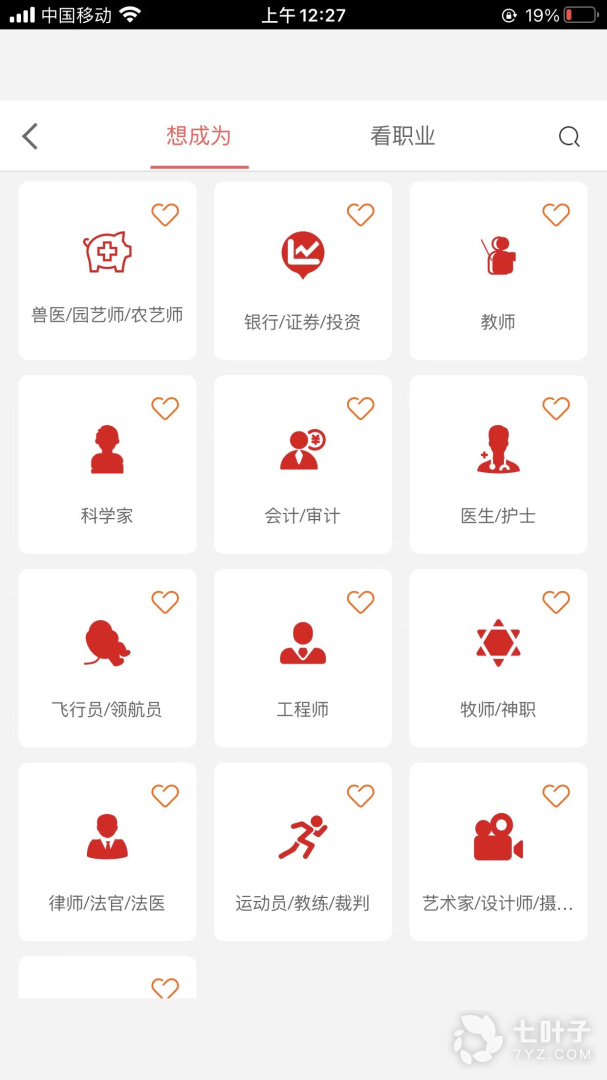This screenshot has width=607, height=1080.
Task: Heart the 运动员/教练/裁判 career
Action: (x=360, y=796)
